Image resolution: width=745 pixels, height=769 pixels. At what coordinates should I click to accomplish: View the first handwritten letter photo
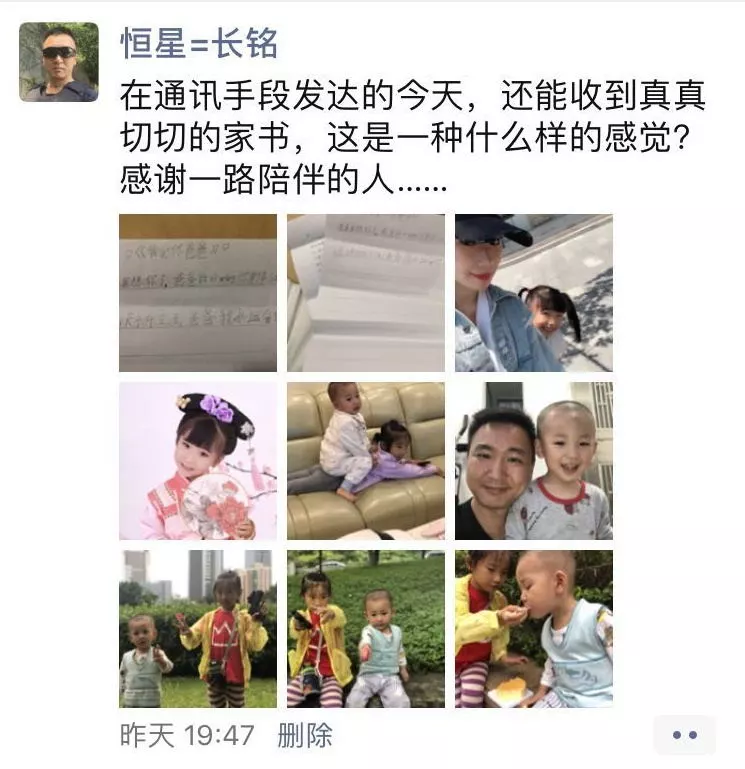click(x=198, y=293)
